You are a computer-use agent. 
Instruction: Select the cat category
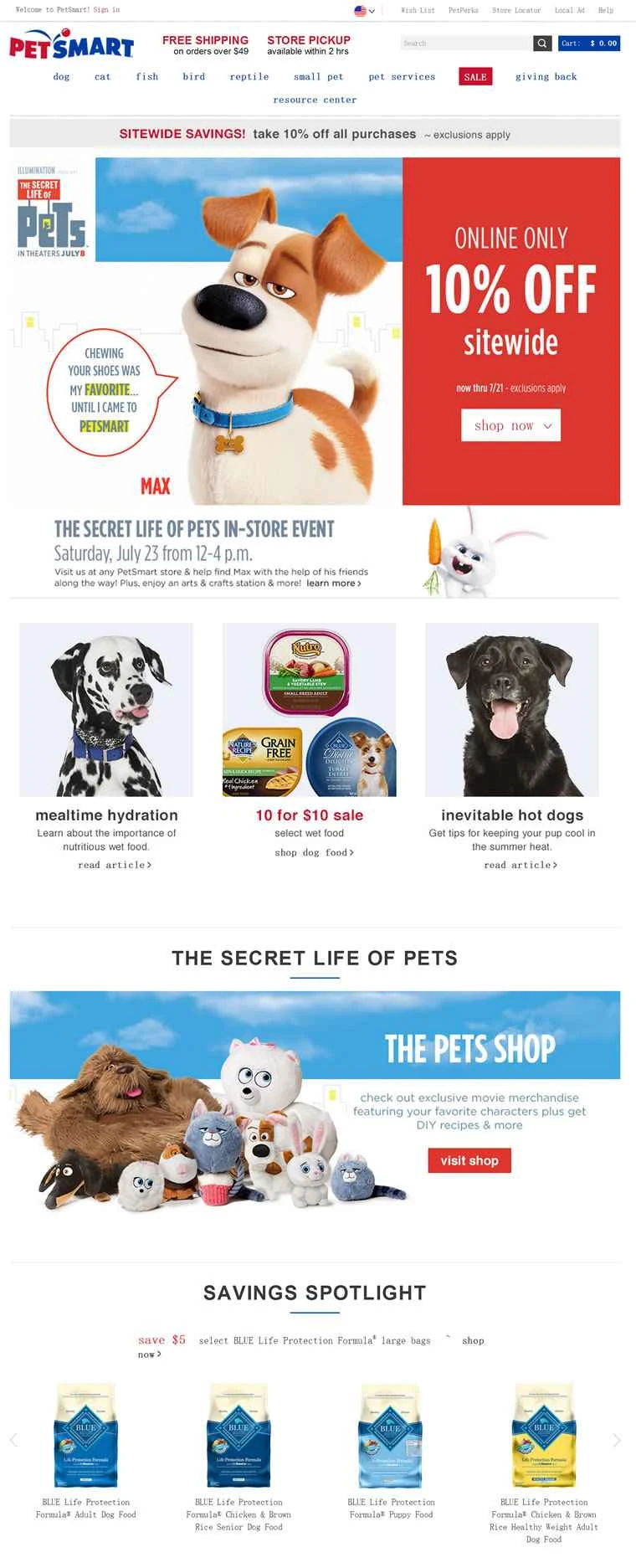pyautogui.click(x=103, y=77)
